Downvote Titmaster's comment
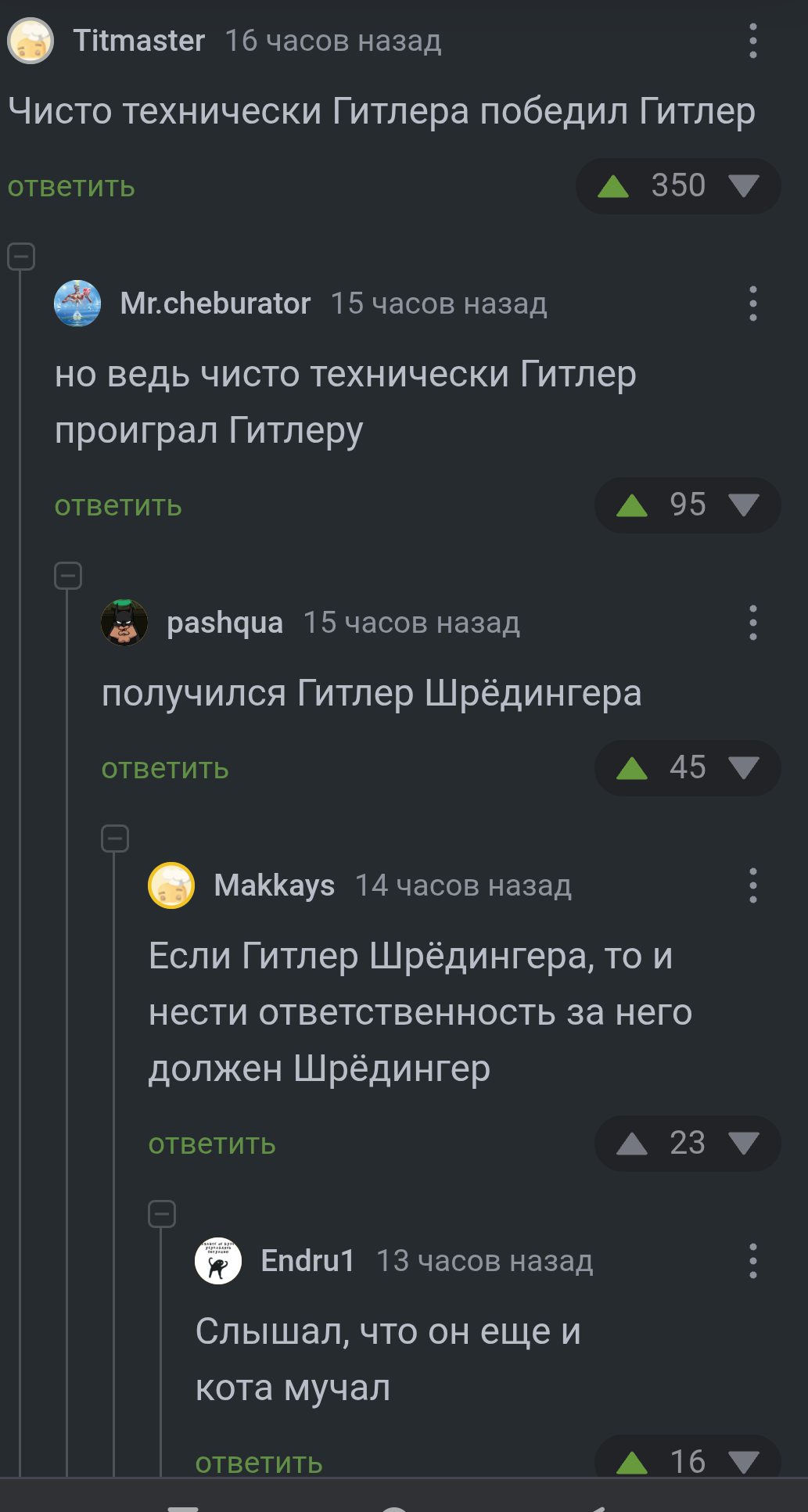The height and width of the screenshot is (1512, 808). click(x=743, y=186)
